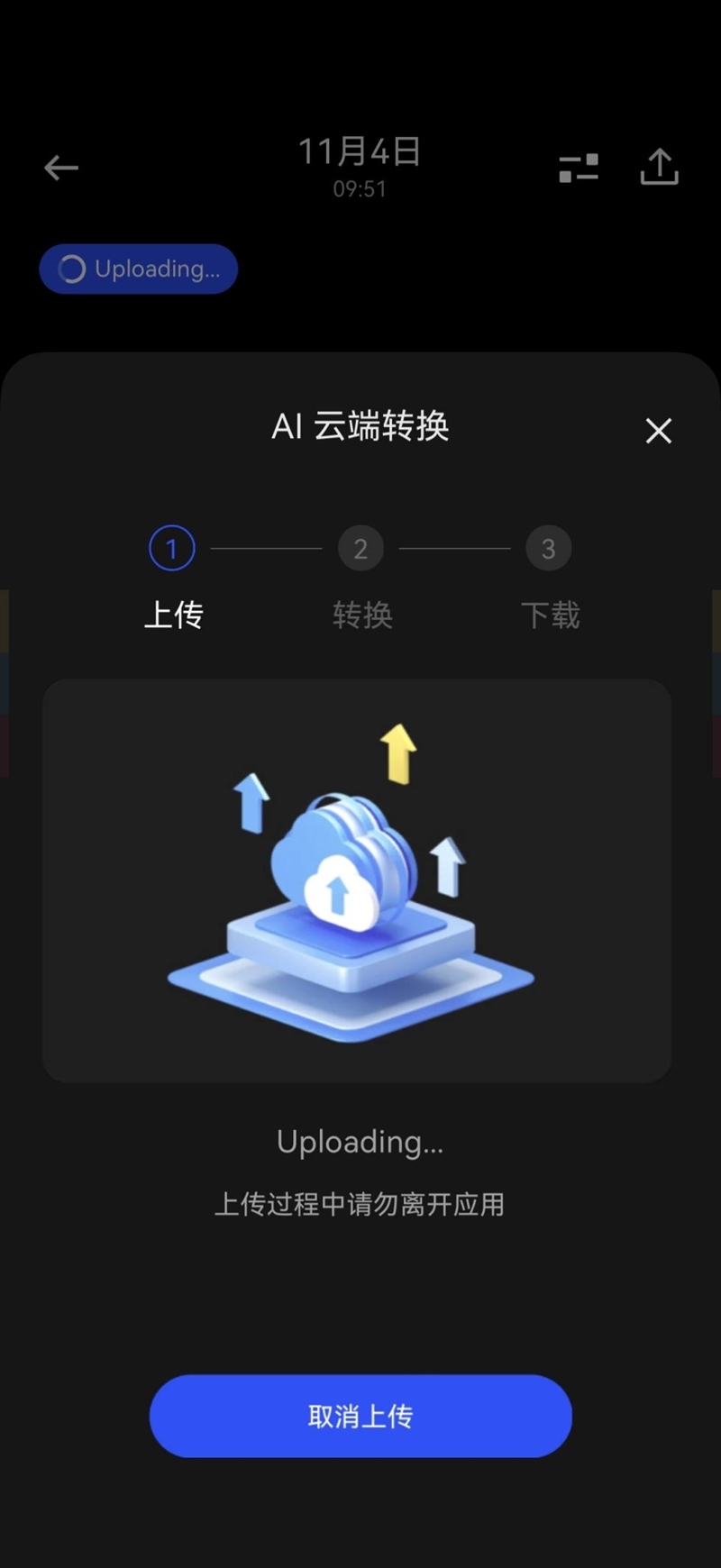This screenshot has height=1568, width=721.
Task: Tap the back arrow to exit
Action: [x=59, y=168]
